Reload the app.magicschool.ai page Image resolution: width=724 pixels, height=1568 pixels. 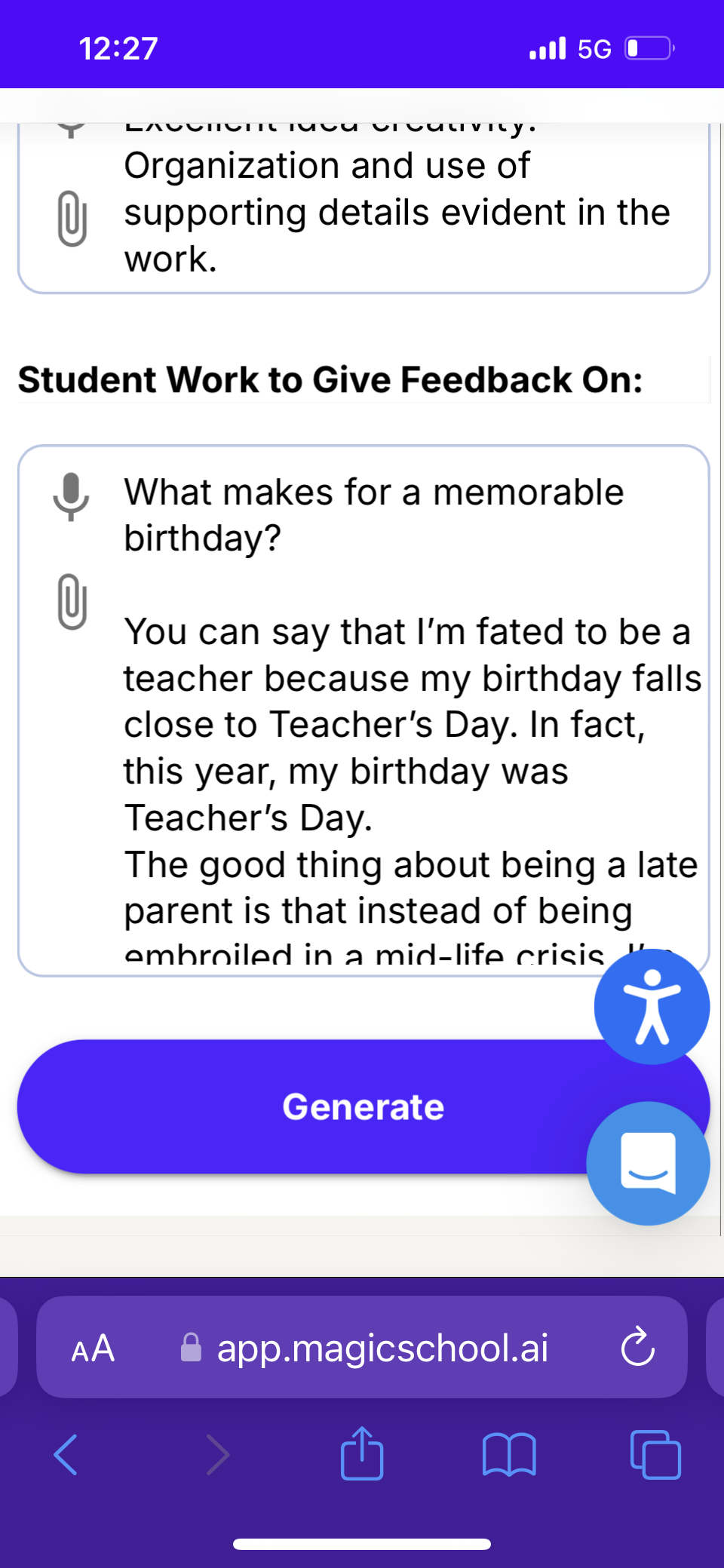pyautogui.click(x=637, y=1348)
